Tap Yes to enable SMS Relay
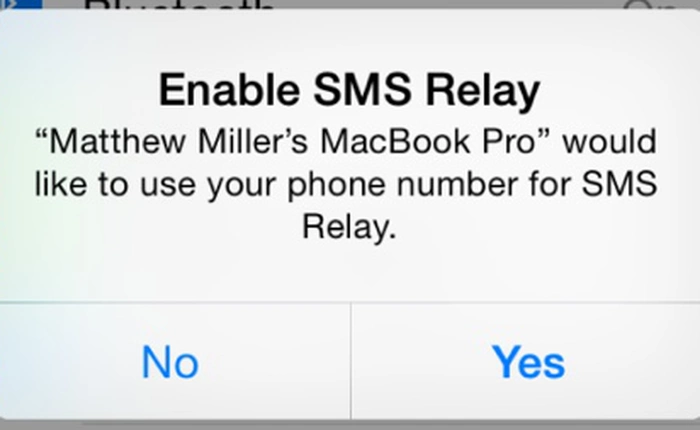Image resolution: width=700 pixels, height=430 pixels. click(x=527, y=362)
